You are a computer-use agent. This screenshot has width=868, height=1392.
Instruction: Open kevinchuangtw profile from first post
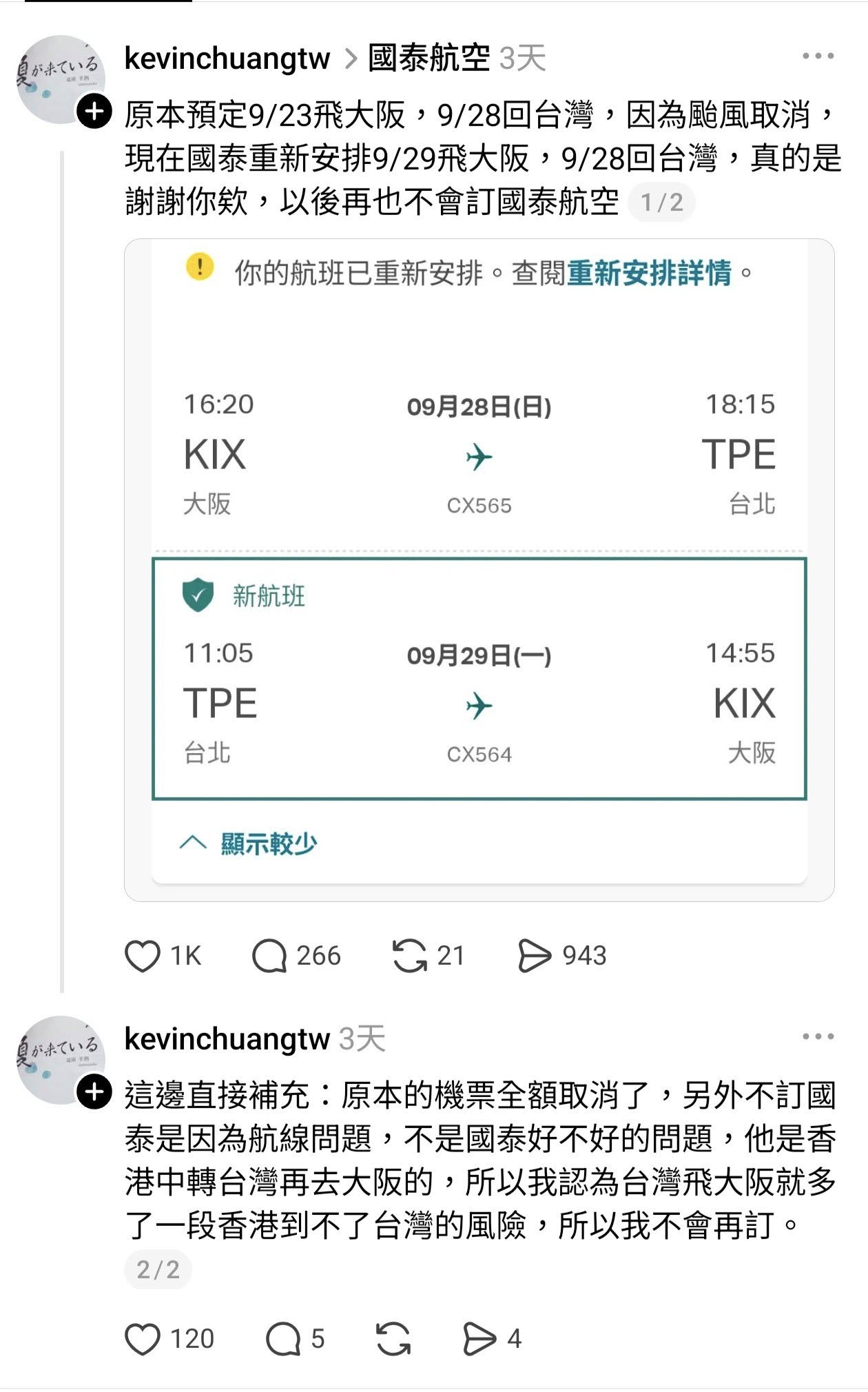(x=227, y=59)
